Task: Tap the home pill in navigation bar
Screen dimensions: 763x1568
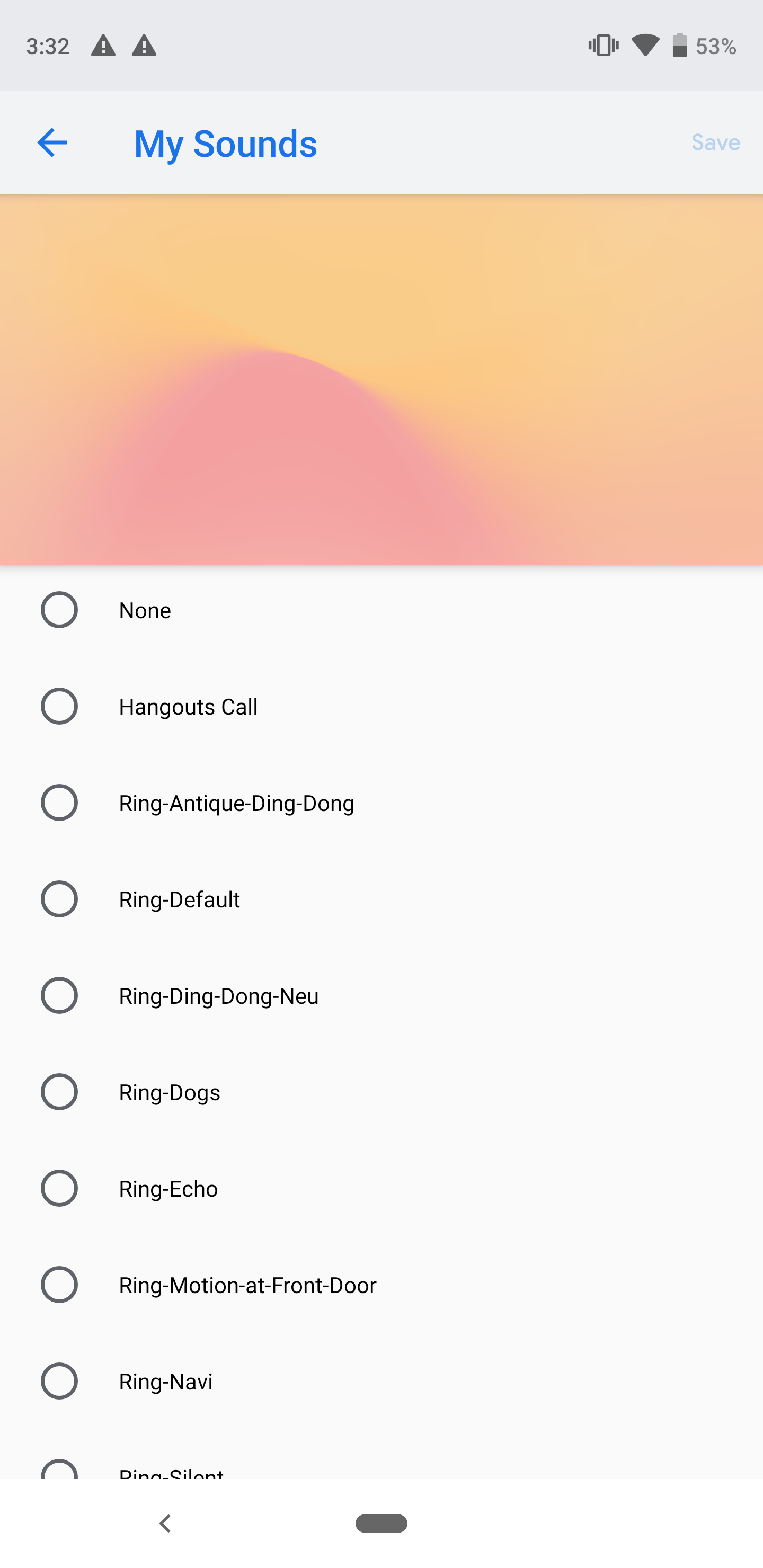Action: pyautogui.click(x=381, y=1524)
